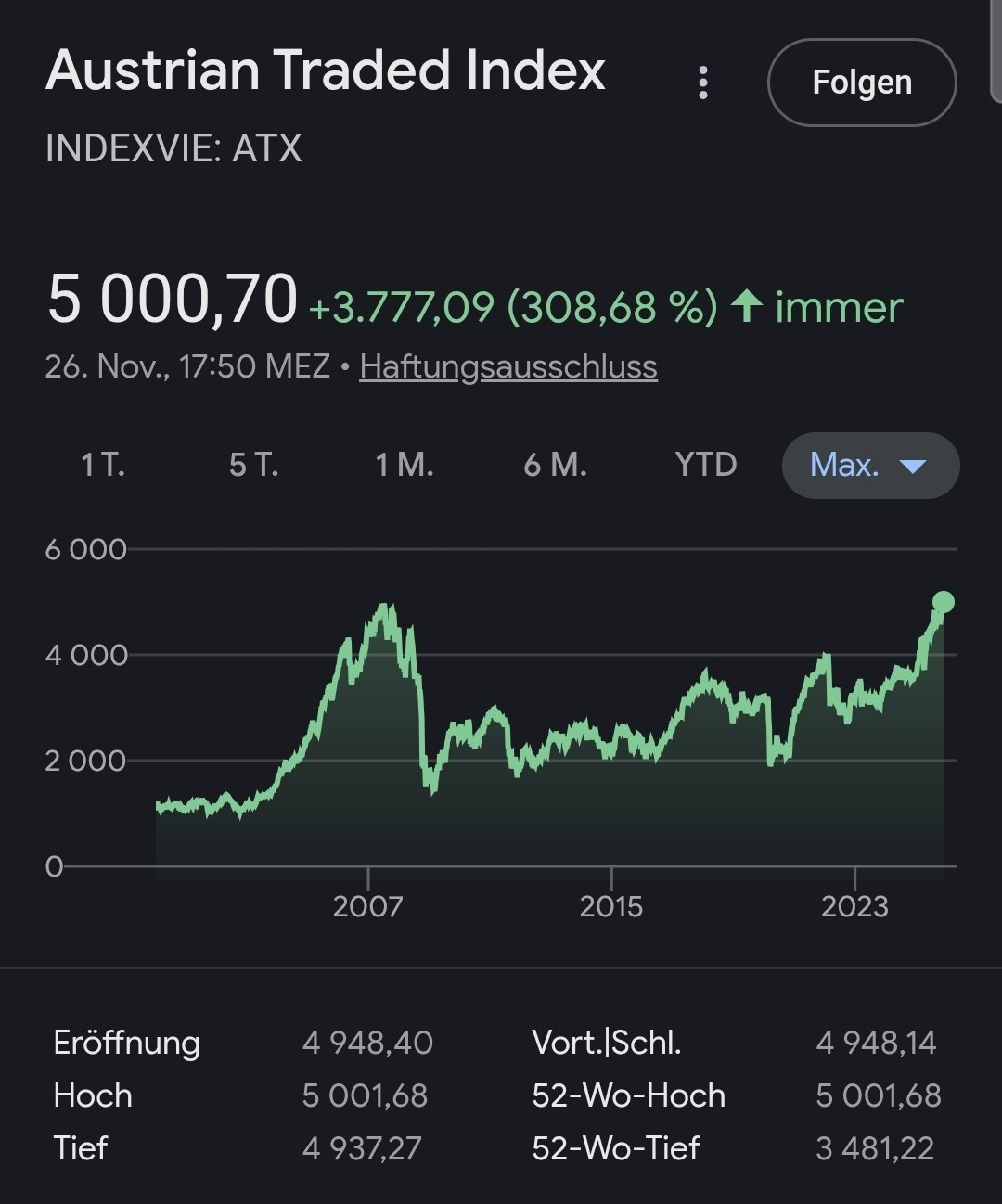Select the 5 T. time range
The image size is (1002, 1204).
click(x=254, y=465)
